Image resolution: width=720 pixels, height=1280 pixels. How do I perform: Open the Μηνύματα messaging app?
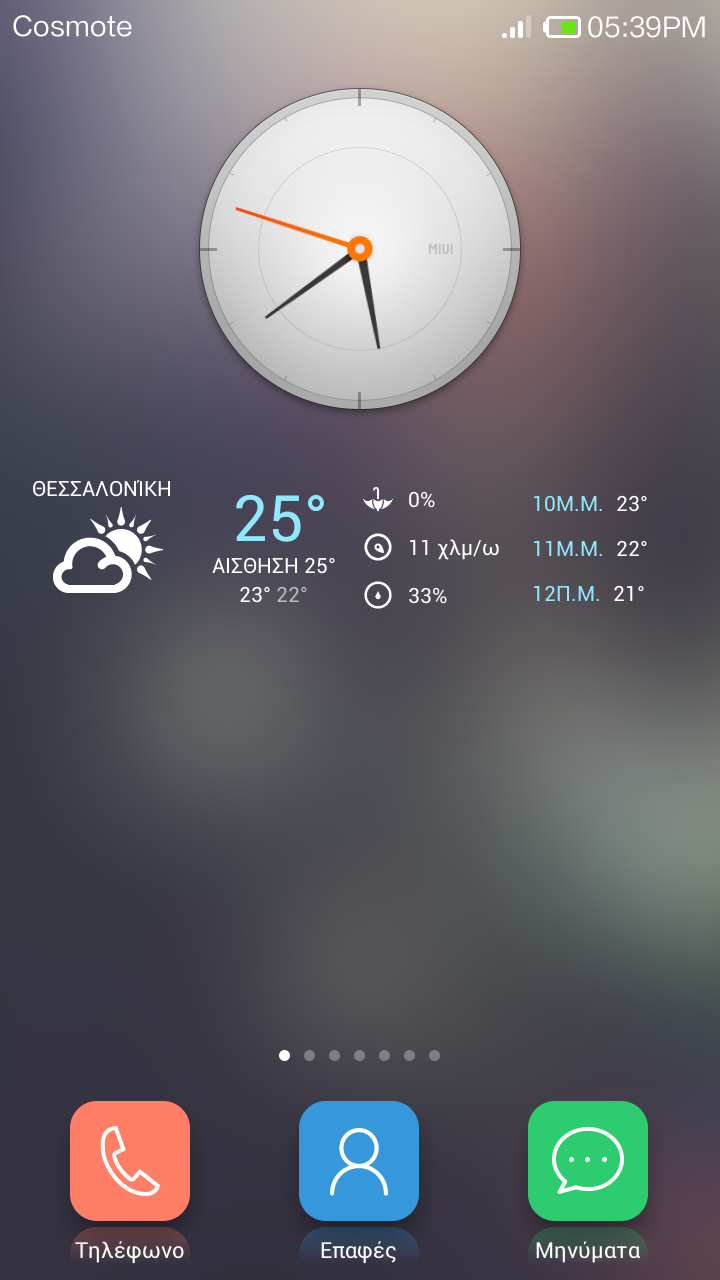[x=588, y=1161]
